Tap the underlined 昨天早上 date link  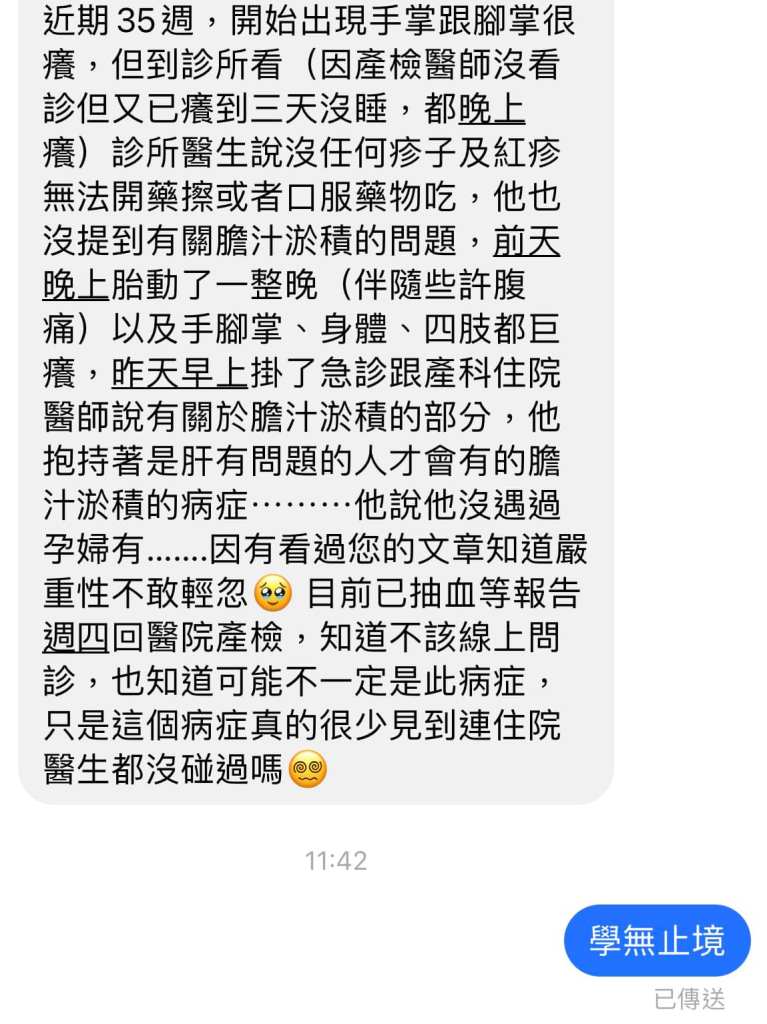(180, 374)
